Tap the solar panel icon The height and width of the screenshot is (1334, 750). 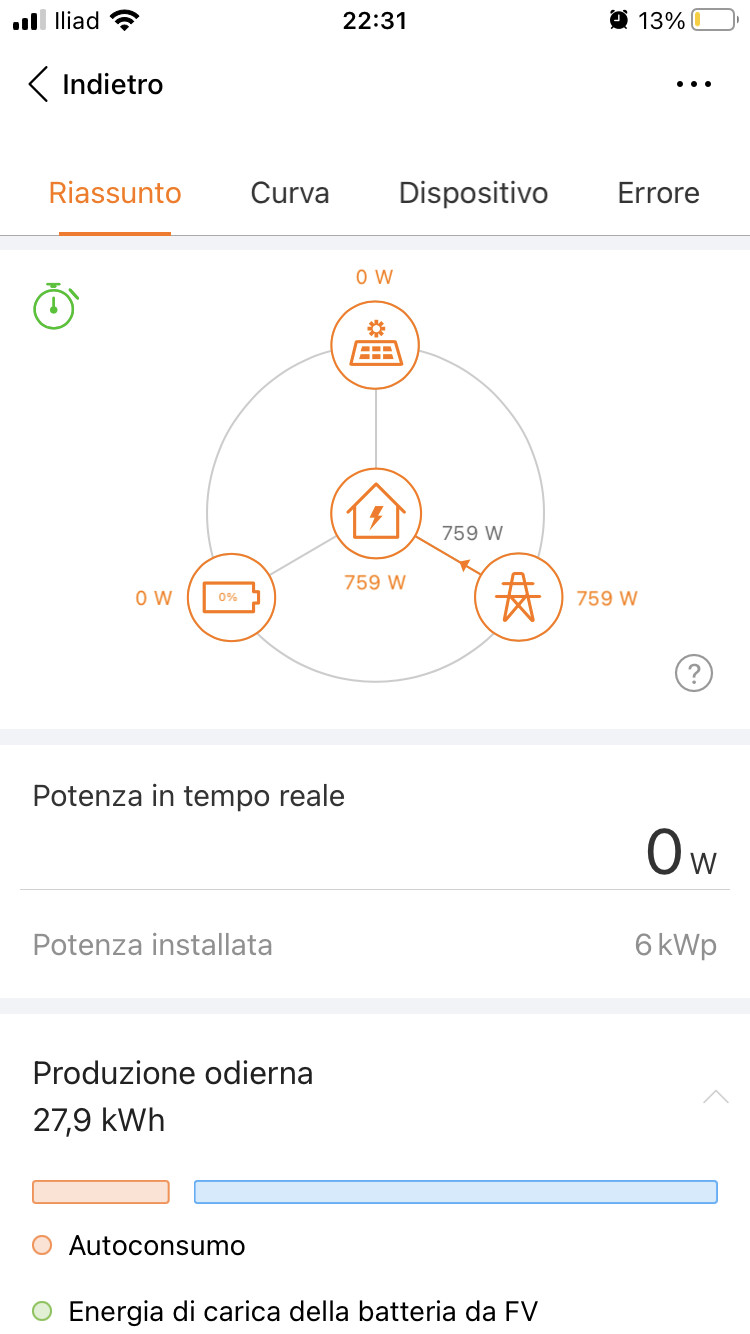point(376,346)
